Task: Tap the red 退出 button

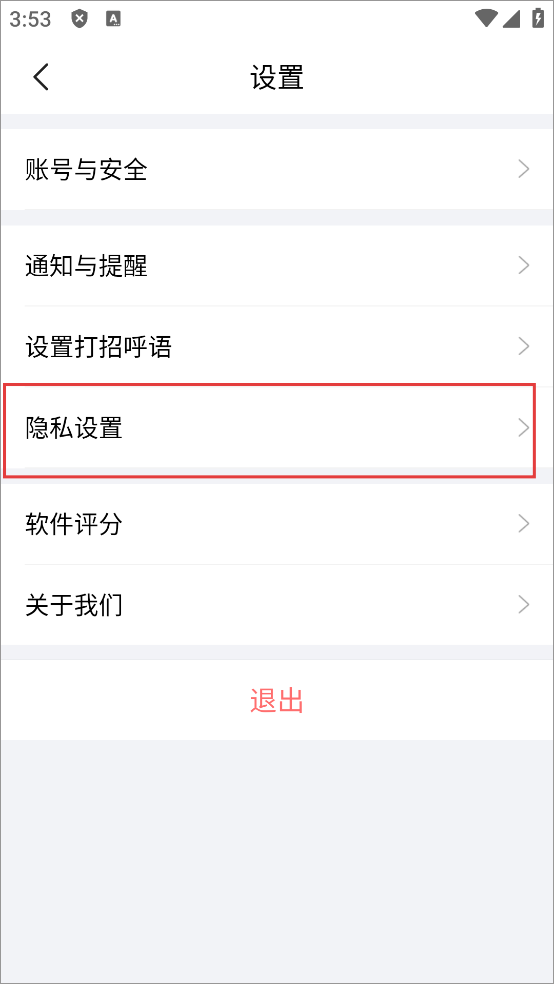Action: [277, 700]
